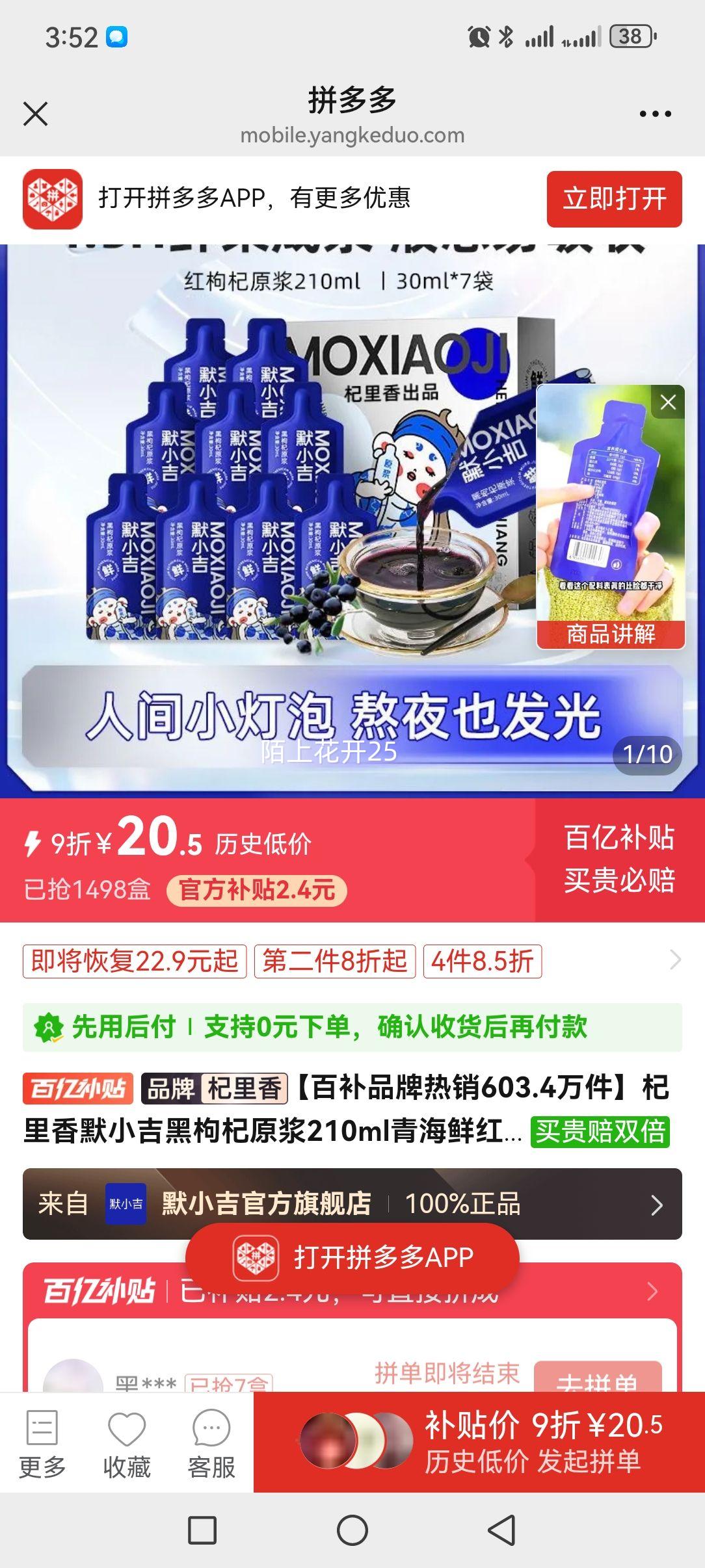Tap 立即打开 to open the app

tap(614, 200)
